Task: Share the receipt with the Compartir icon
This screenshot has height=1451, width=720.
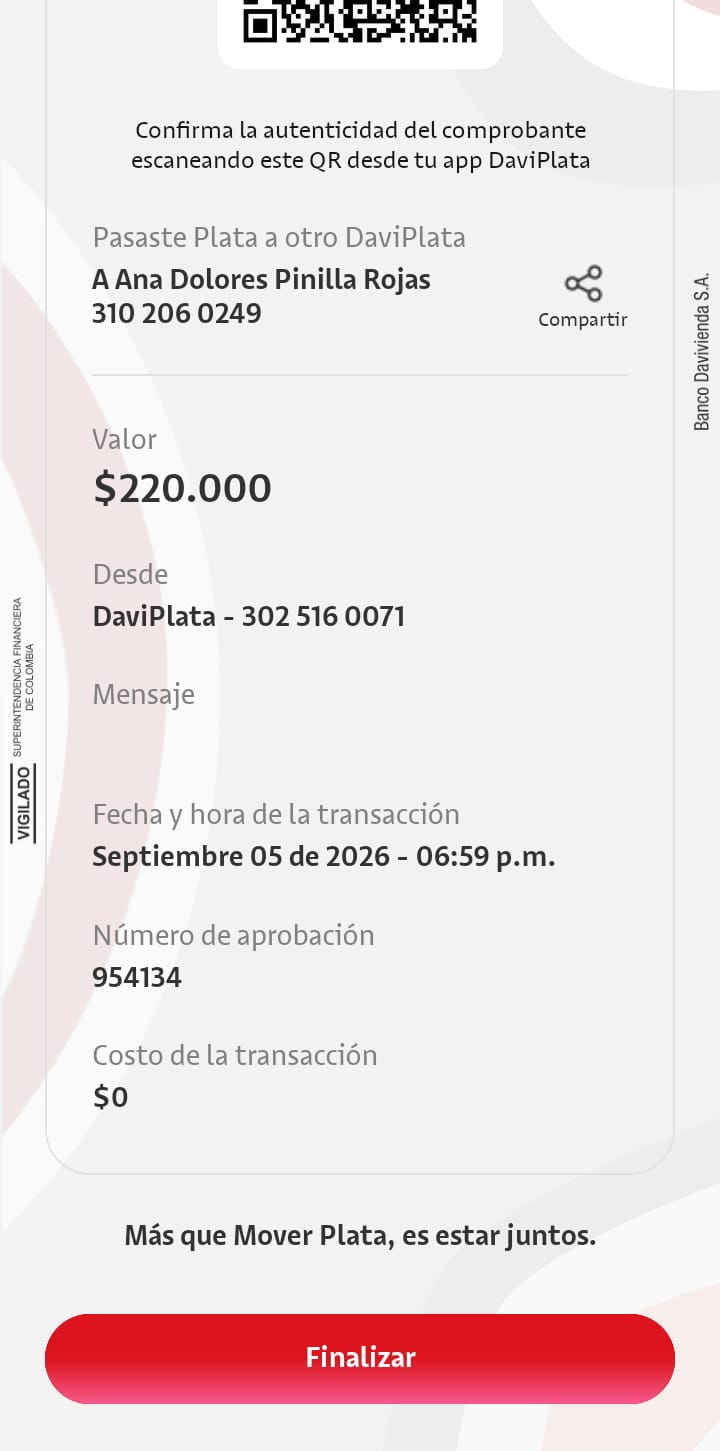Action: point(583,284)
